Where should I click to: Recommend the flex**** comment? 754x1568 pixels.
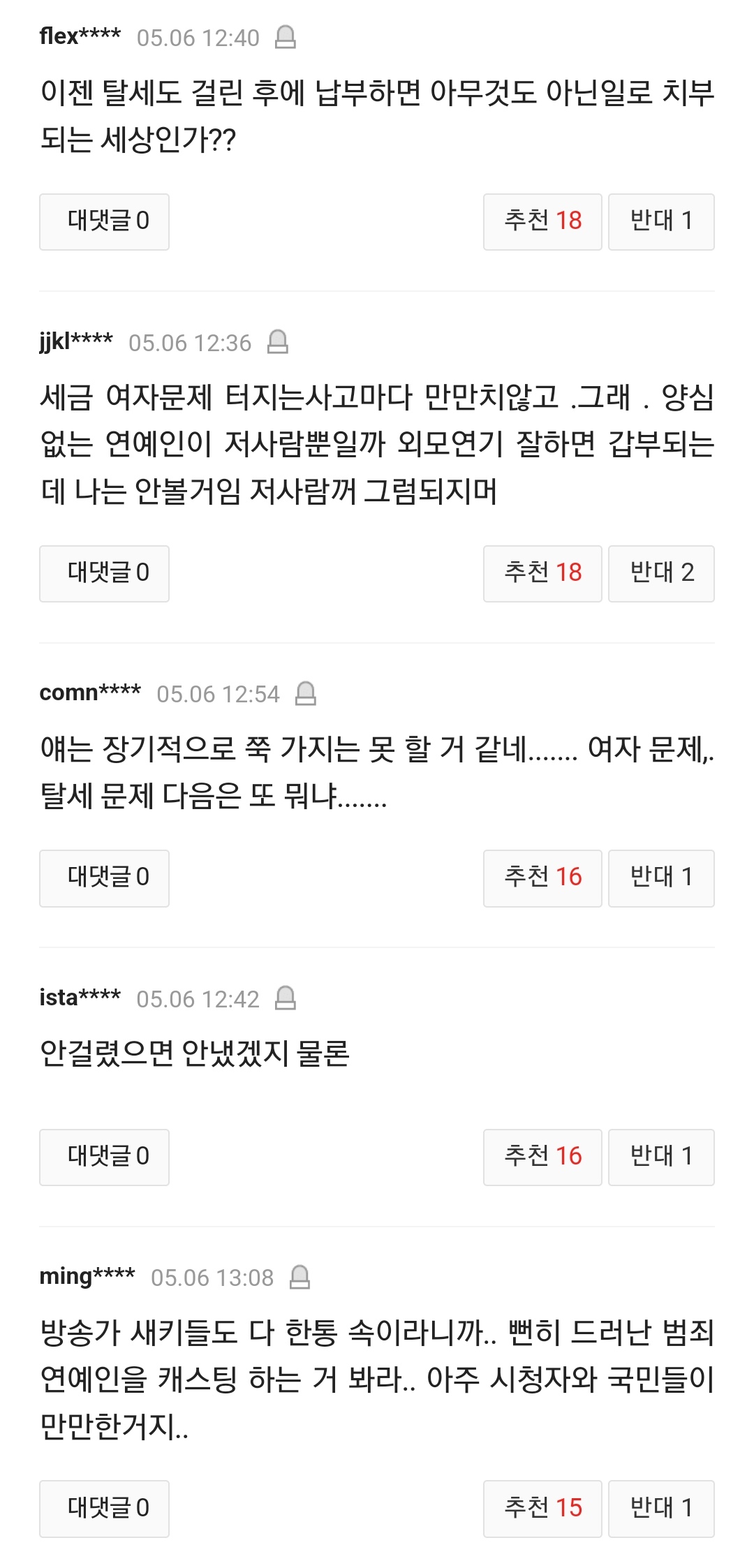pos(542,221)
